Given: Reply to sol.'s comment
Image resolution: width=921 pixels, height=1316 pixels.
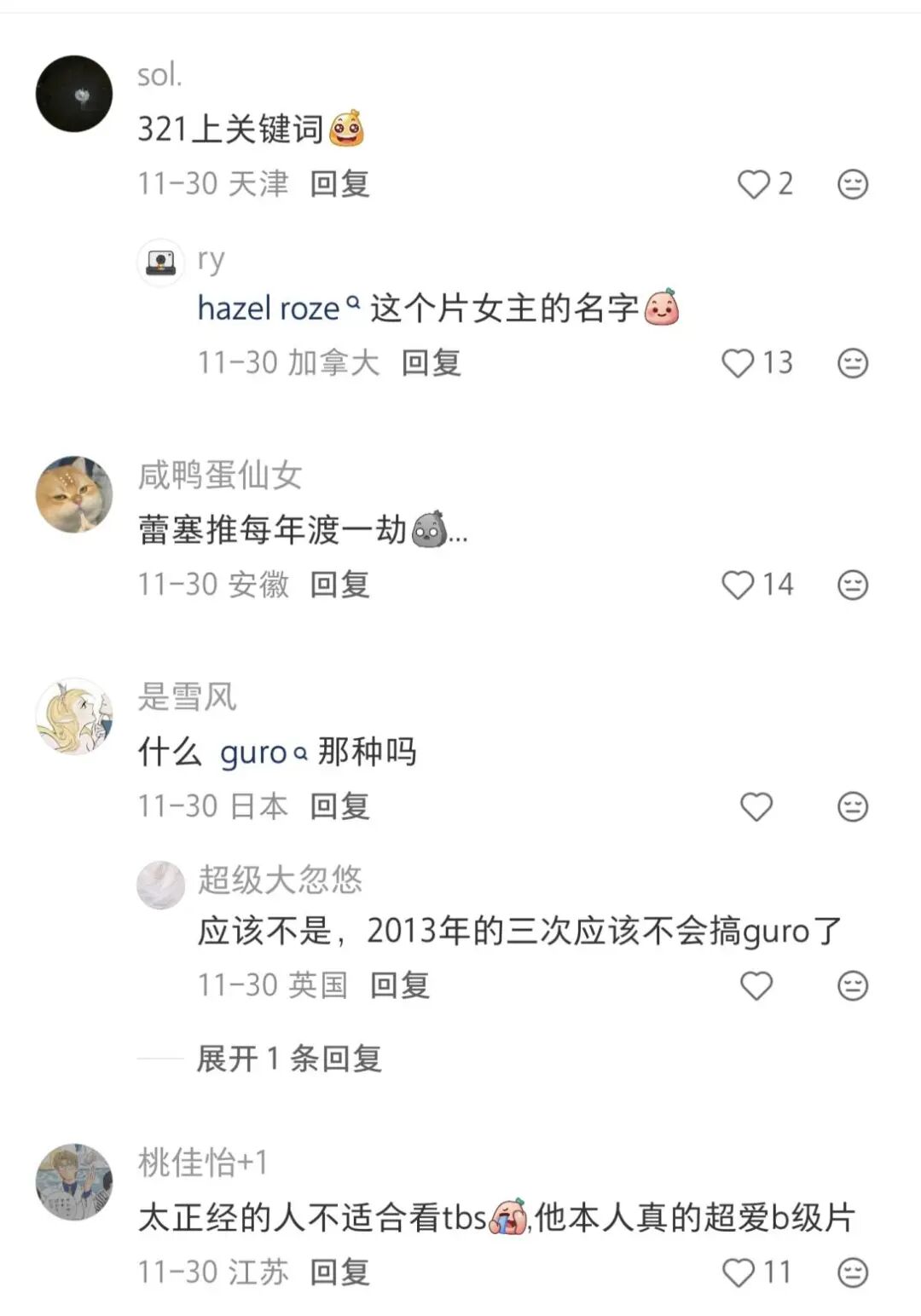Looking at the screenshot, I should [339, 184].
